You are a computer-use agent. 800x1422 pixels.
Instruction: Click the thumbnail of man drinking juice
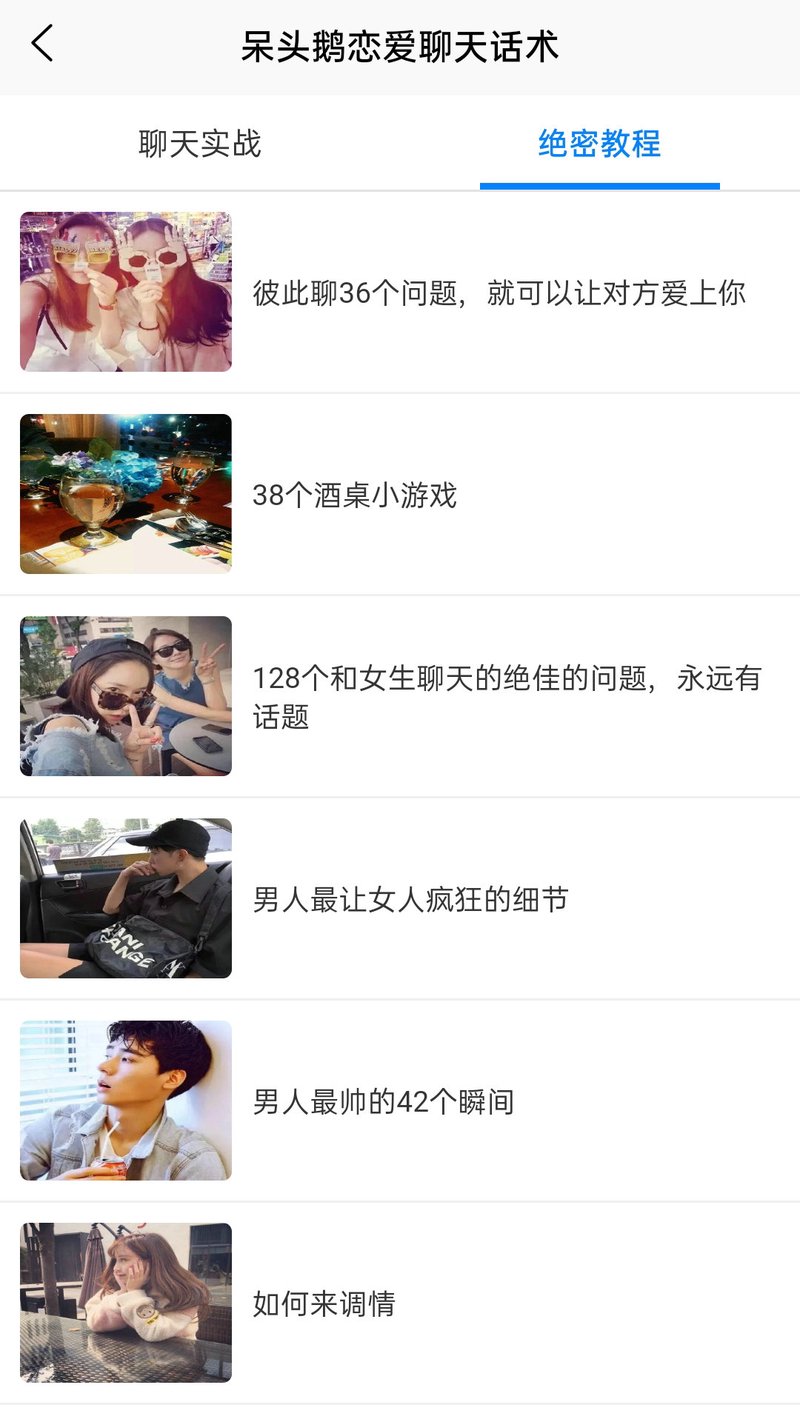pyautogui.click(x=125, y=1100)
